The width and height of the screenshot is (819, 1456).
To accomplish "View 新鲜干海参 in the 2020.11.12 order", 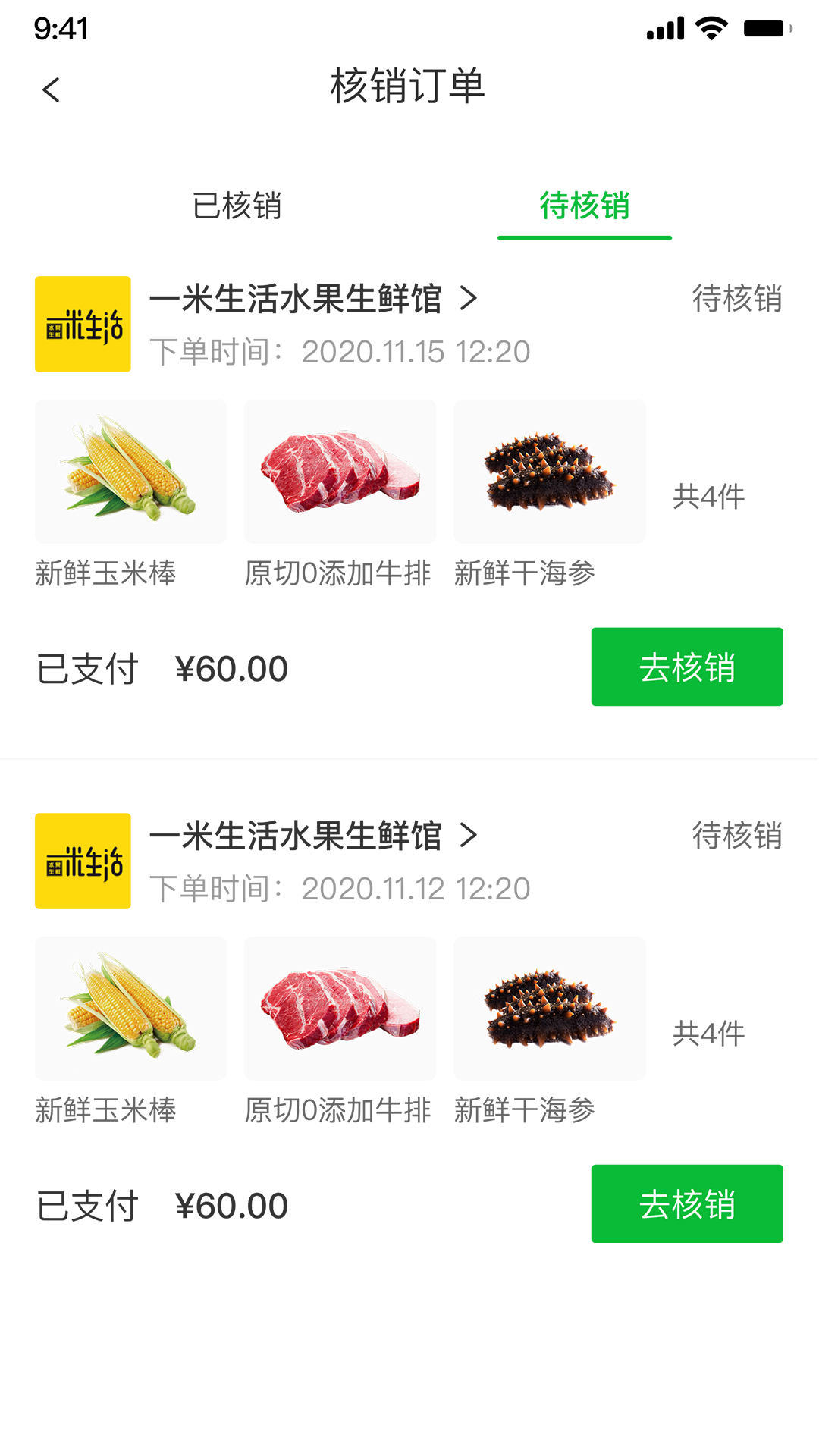I will click(549, 1009).
